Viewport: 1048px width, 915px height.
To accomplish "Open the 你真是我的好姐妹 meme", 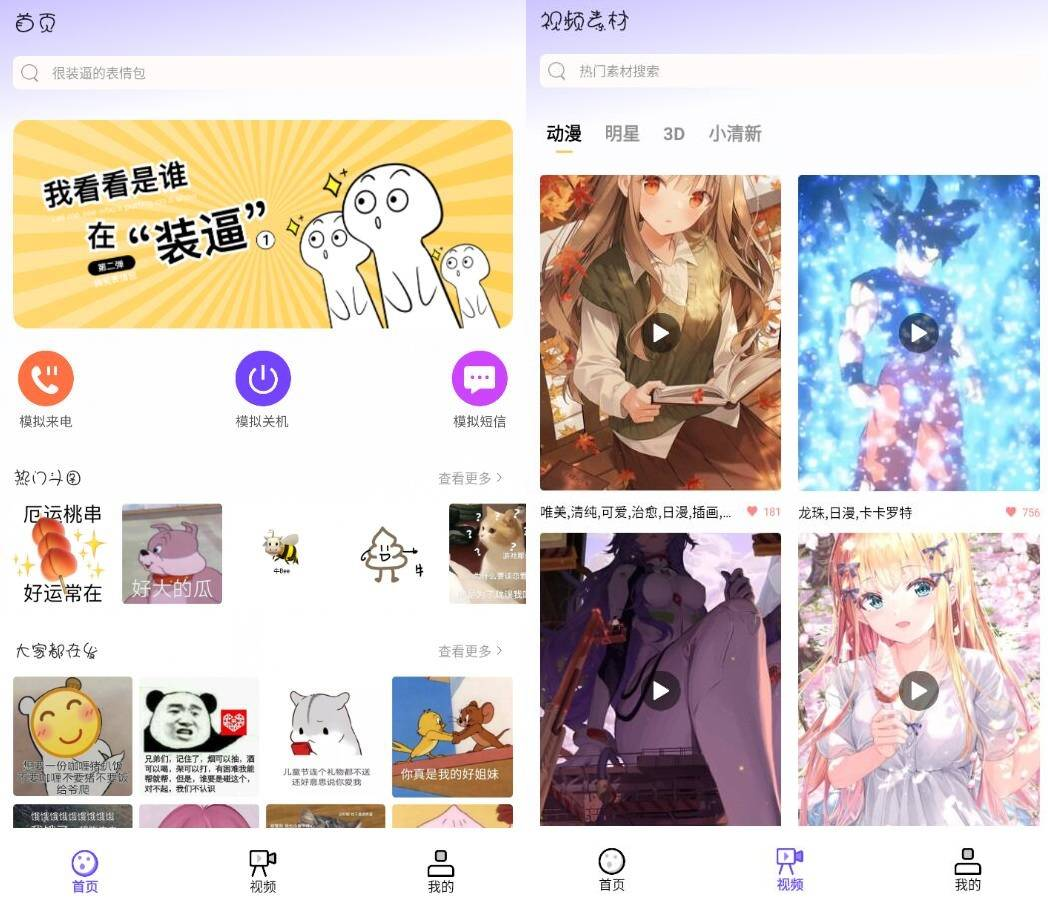I will (451, 736).
